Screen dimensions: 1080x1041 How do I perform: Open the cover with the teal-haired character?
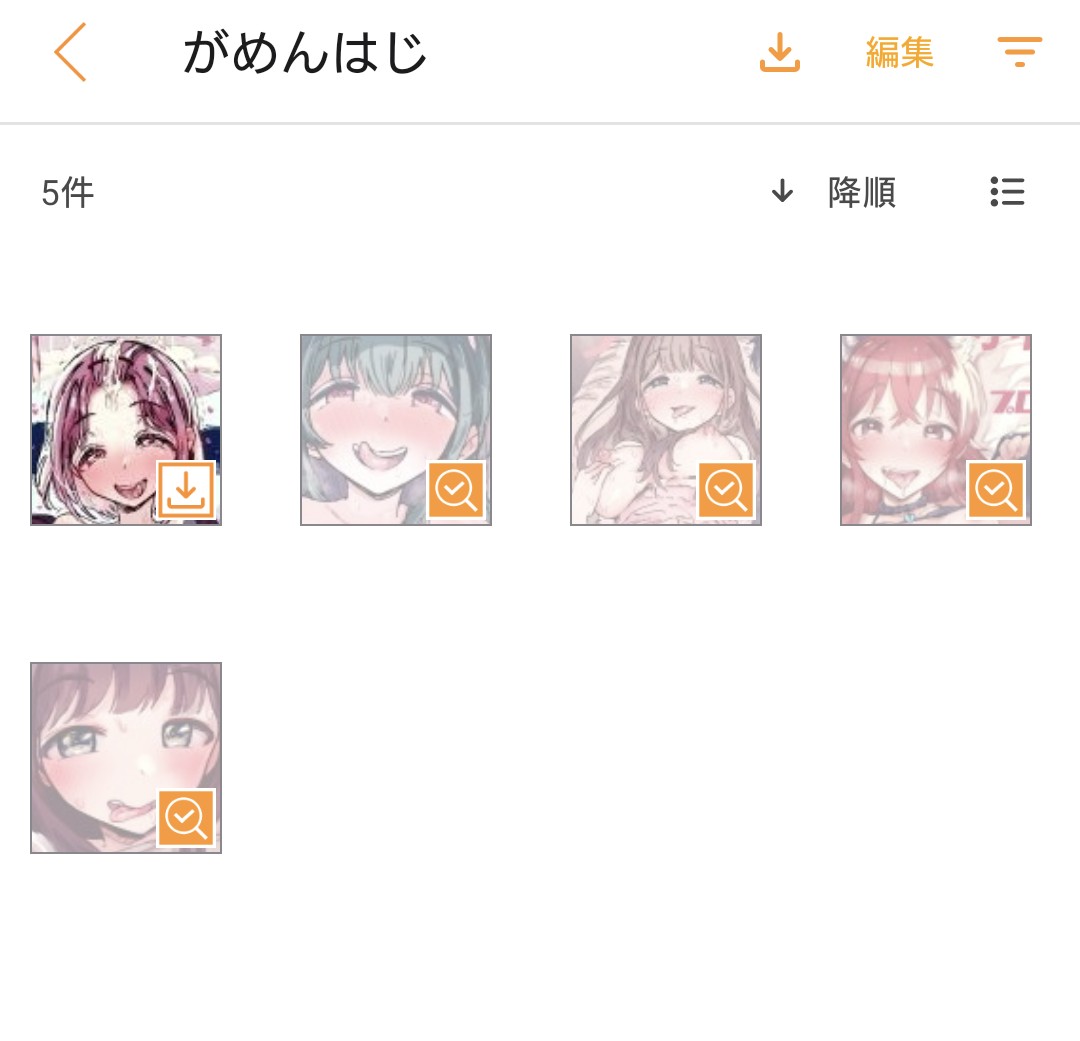396,430
